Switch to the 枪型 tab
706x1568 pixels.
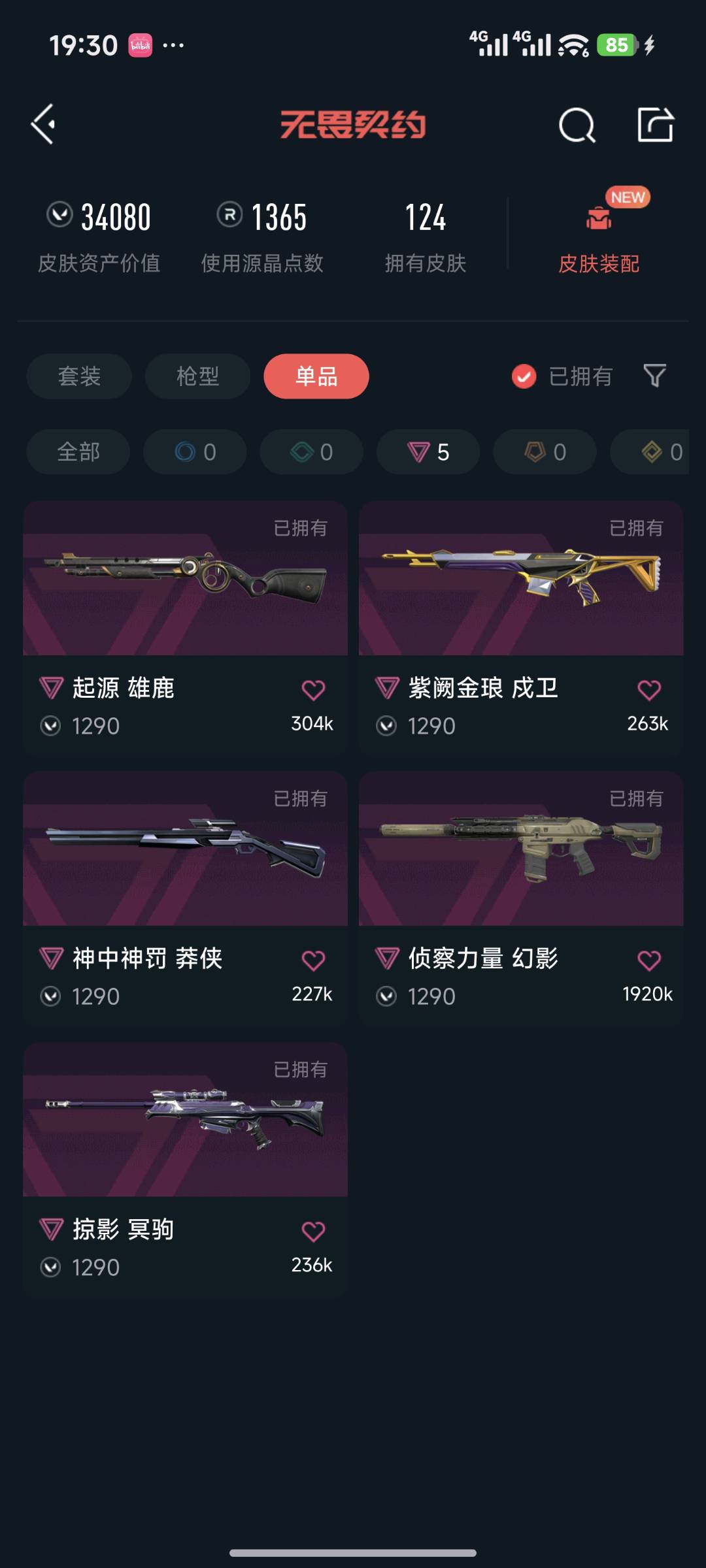197,376
